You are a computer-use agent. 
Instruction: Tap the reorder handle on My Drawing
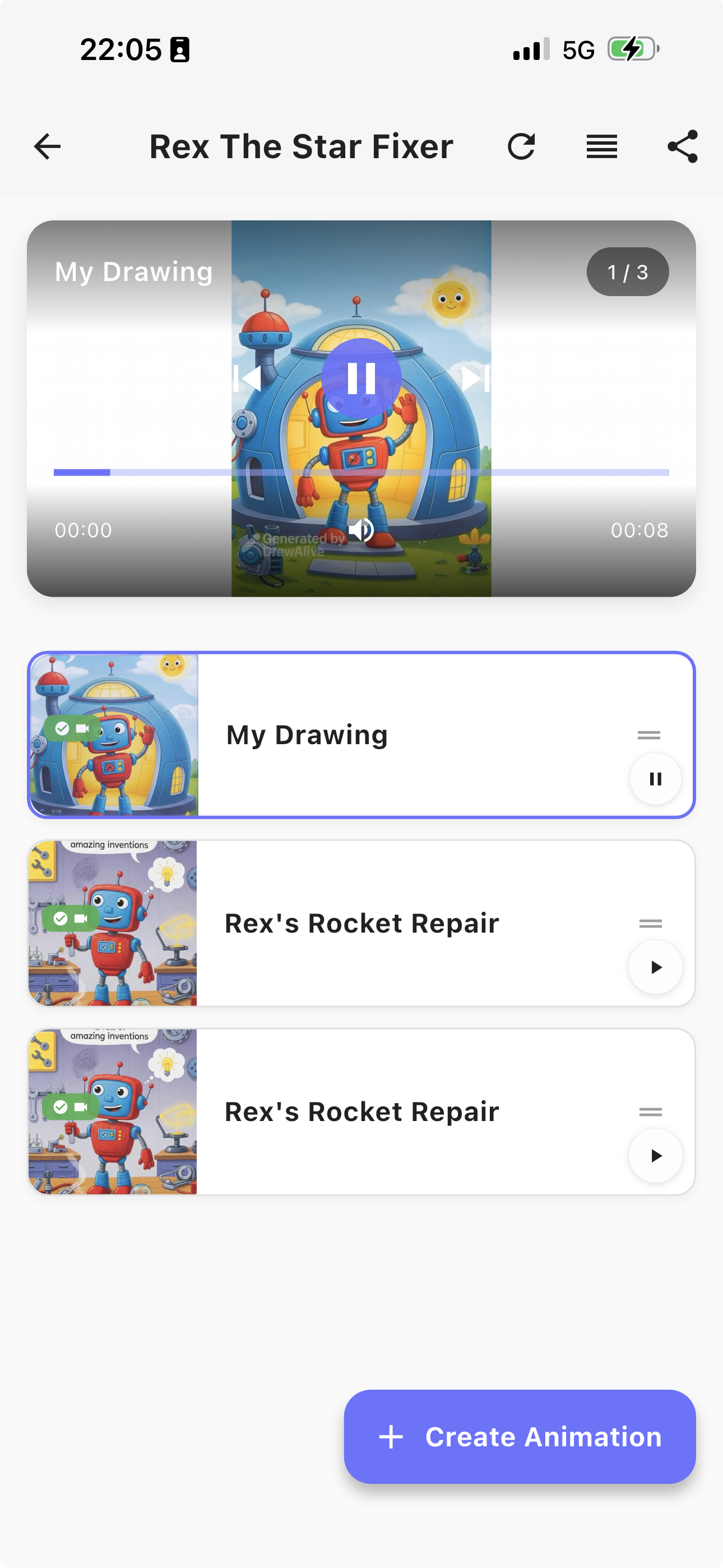click(649, 735)
